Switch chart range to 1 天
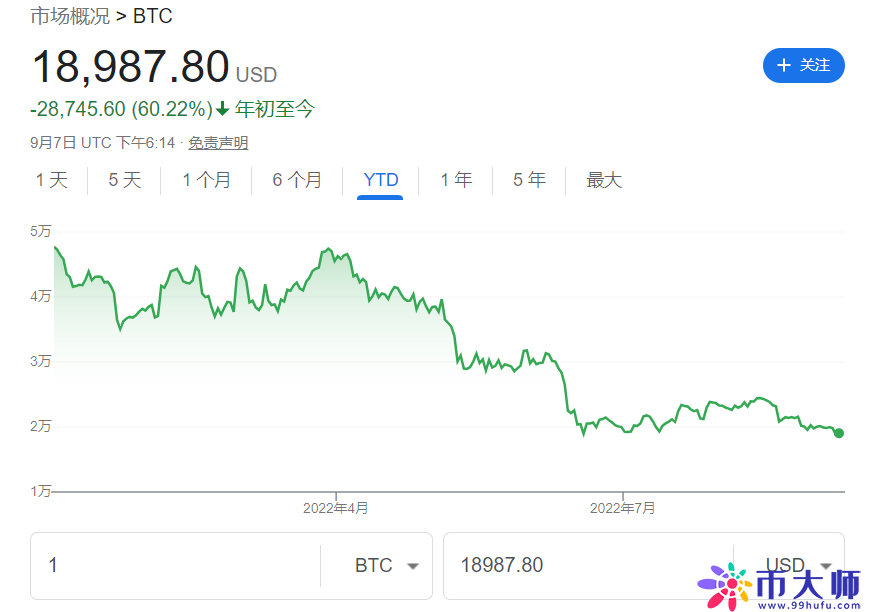 click(x=52, y=180)
